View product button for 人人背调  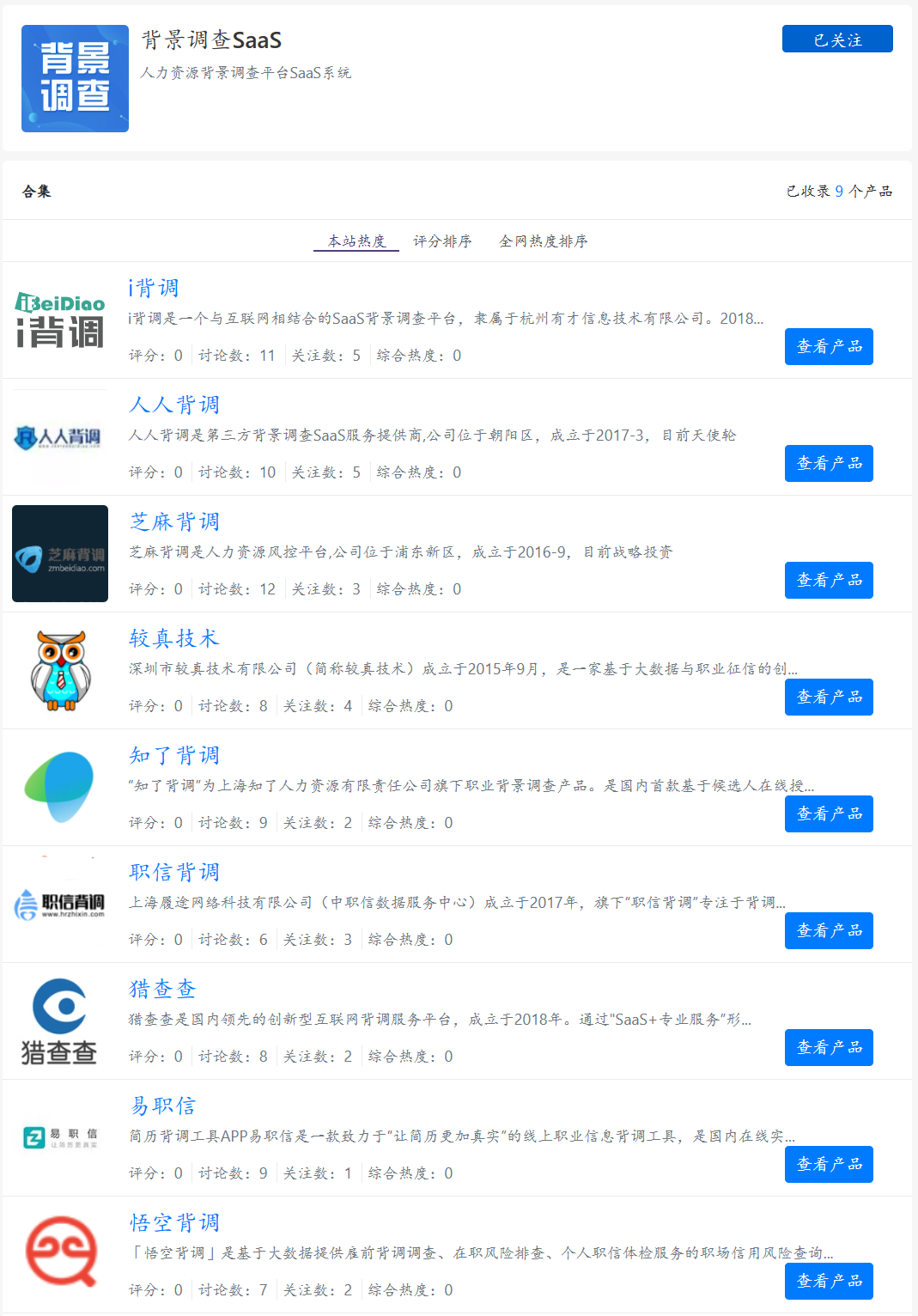coord(828,463)
